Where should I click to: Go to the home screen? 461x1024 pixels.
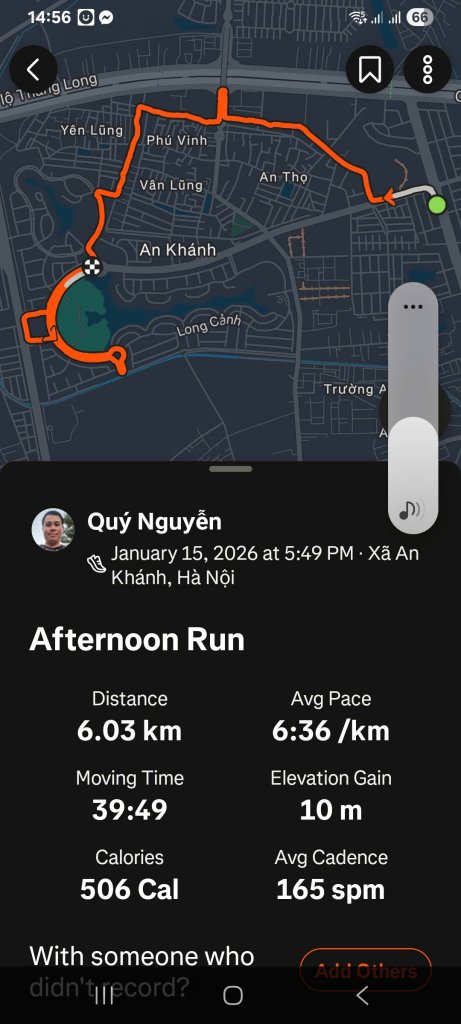(232, 995)
